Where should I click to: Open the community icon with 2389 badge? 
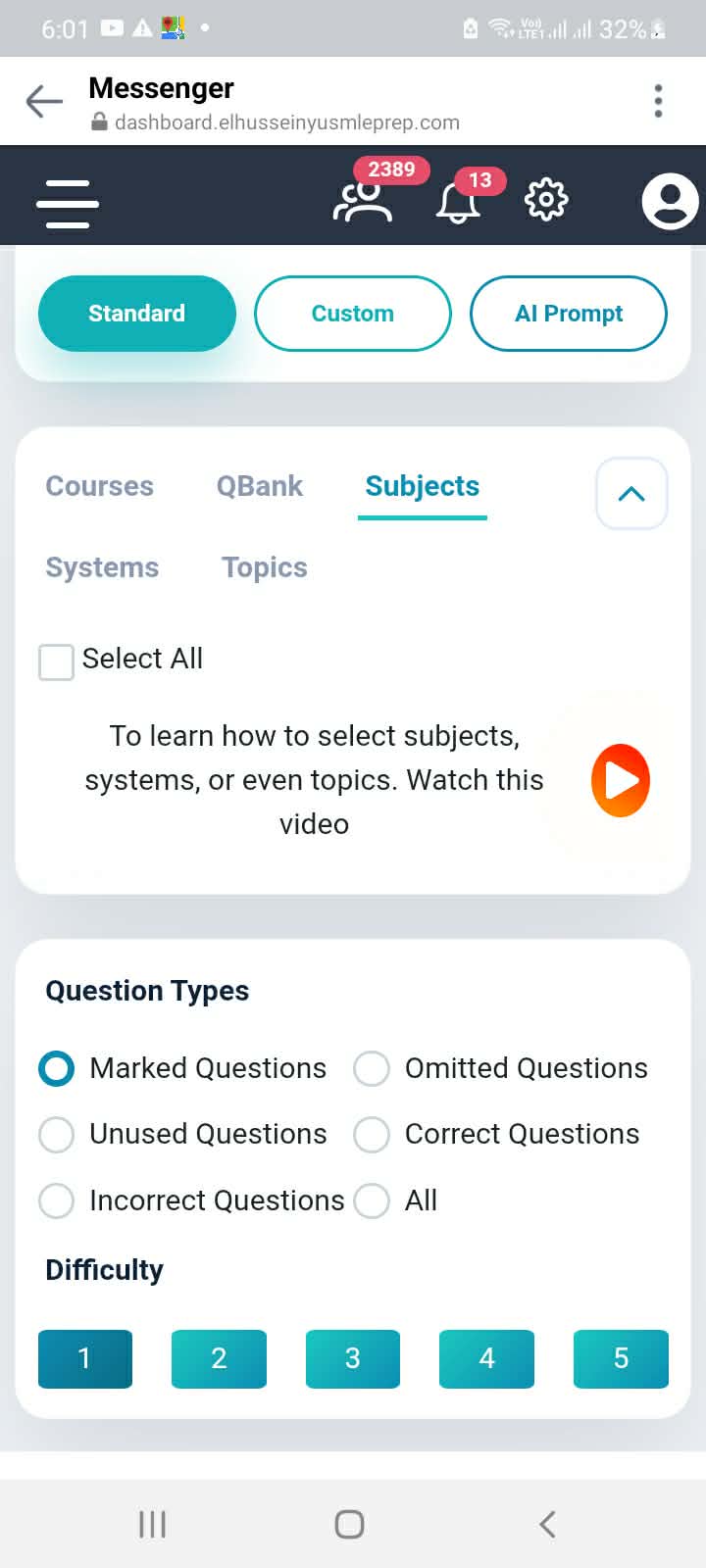point(363,201)
